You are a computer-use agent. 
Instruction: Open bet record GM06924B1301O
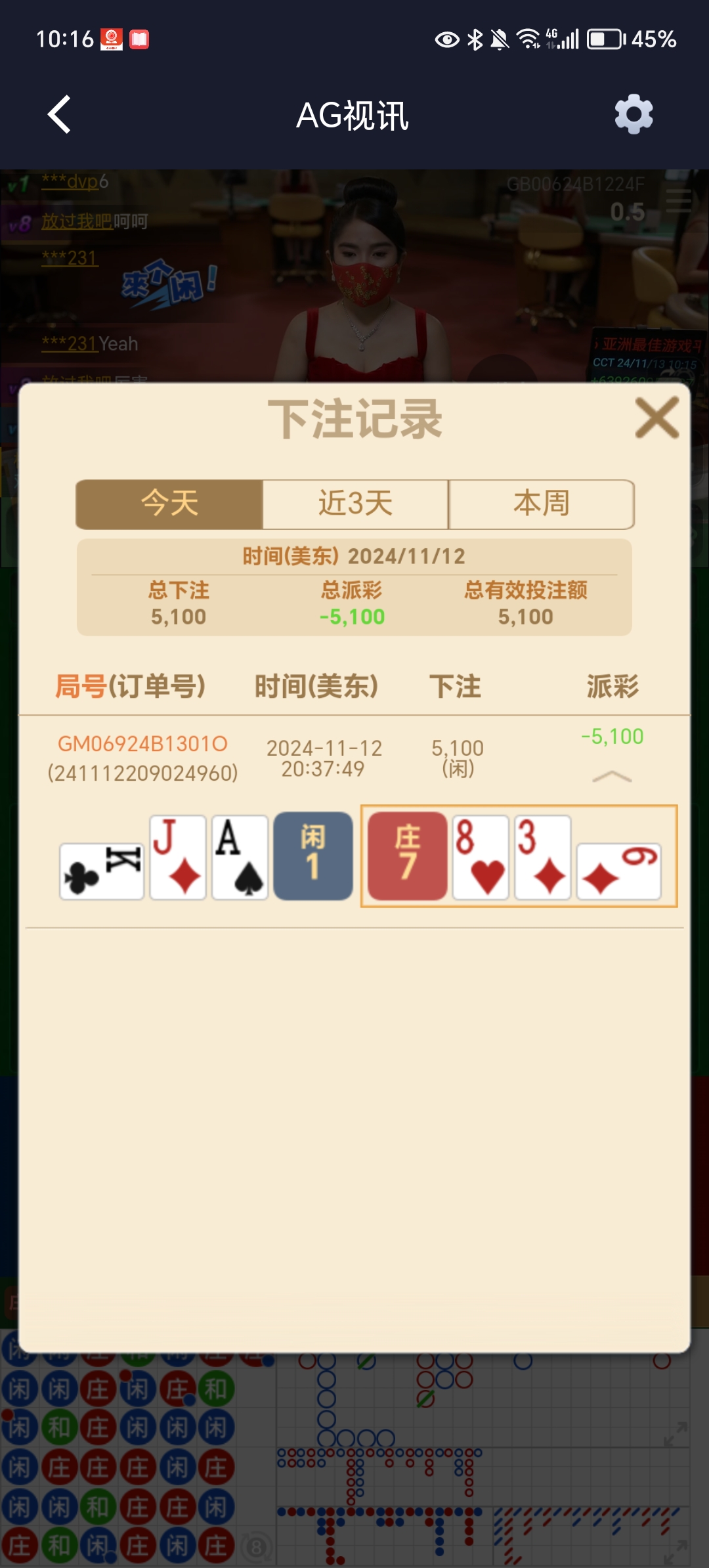point(142,744)
